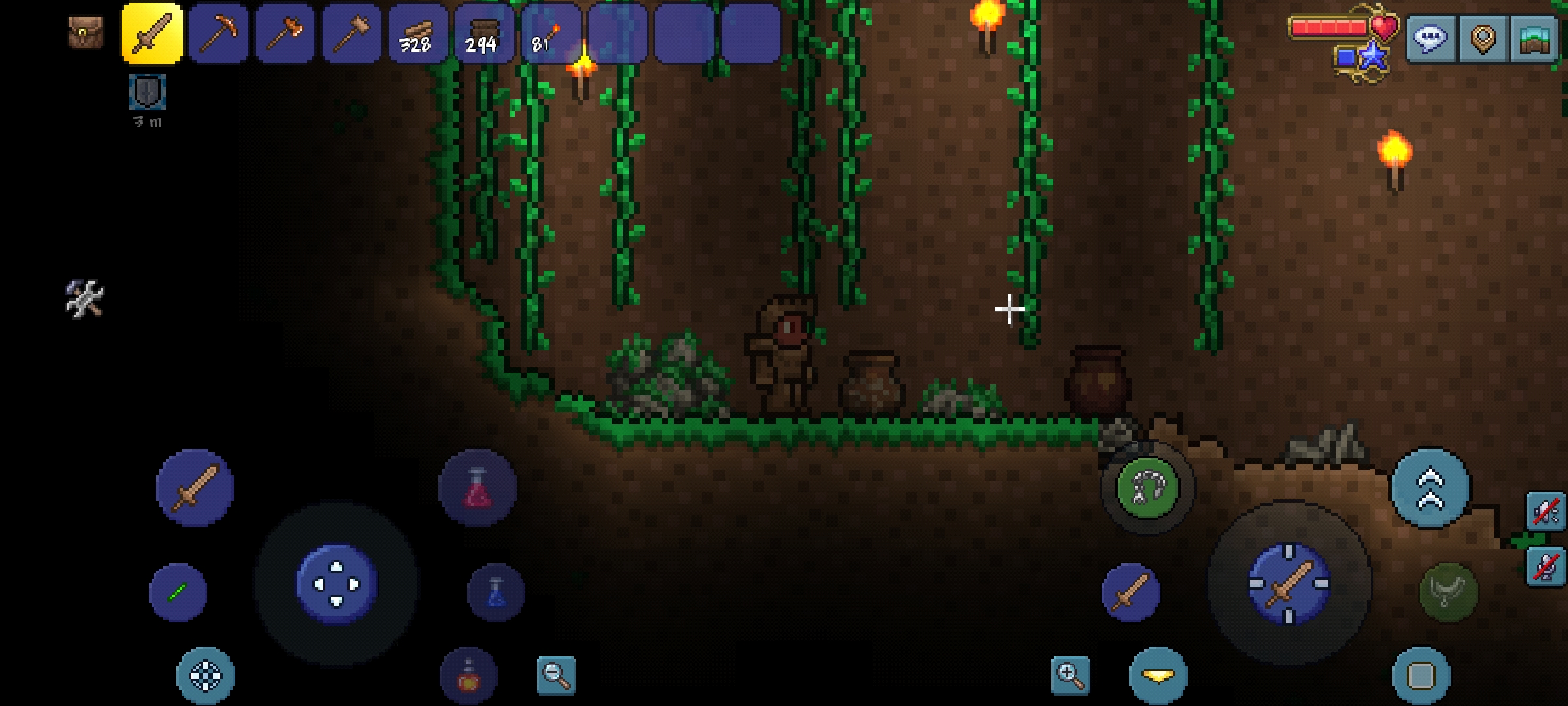Screen dimensions: 1568x706
Task: Open the housing menu button
Action: (1535, 39)
